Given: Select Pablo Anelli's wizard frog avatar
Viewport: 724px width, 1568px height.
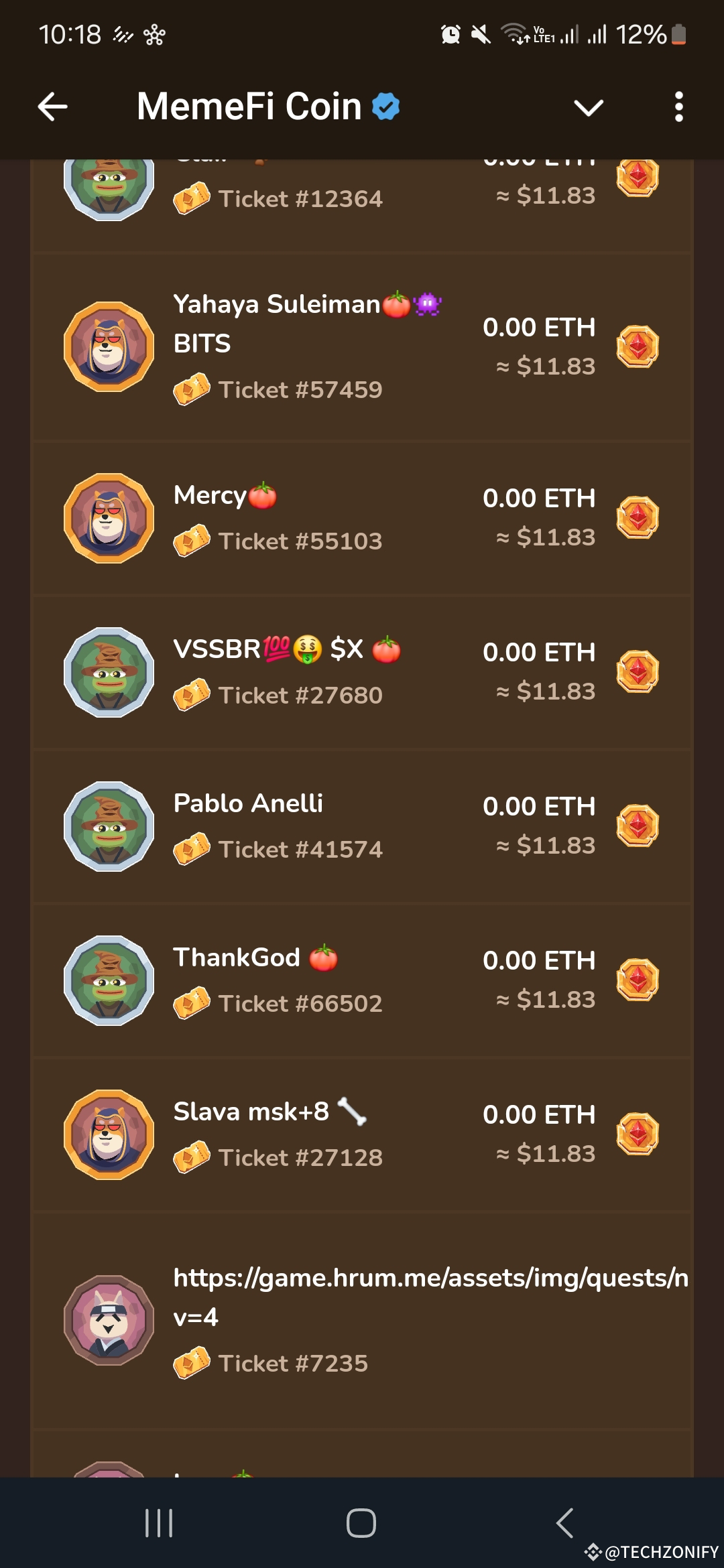Looking at the screenshot, I should pyautogui.click(x=109, y=828).
